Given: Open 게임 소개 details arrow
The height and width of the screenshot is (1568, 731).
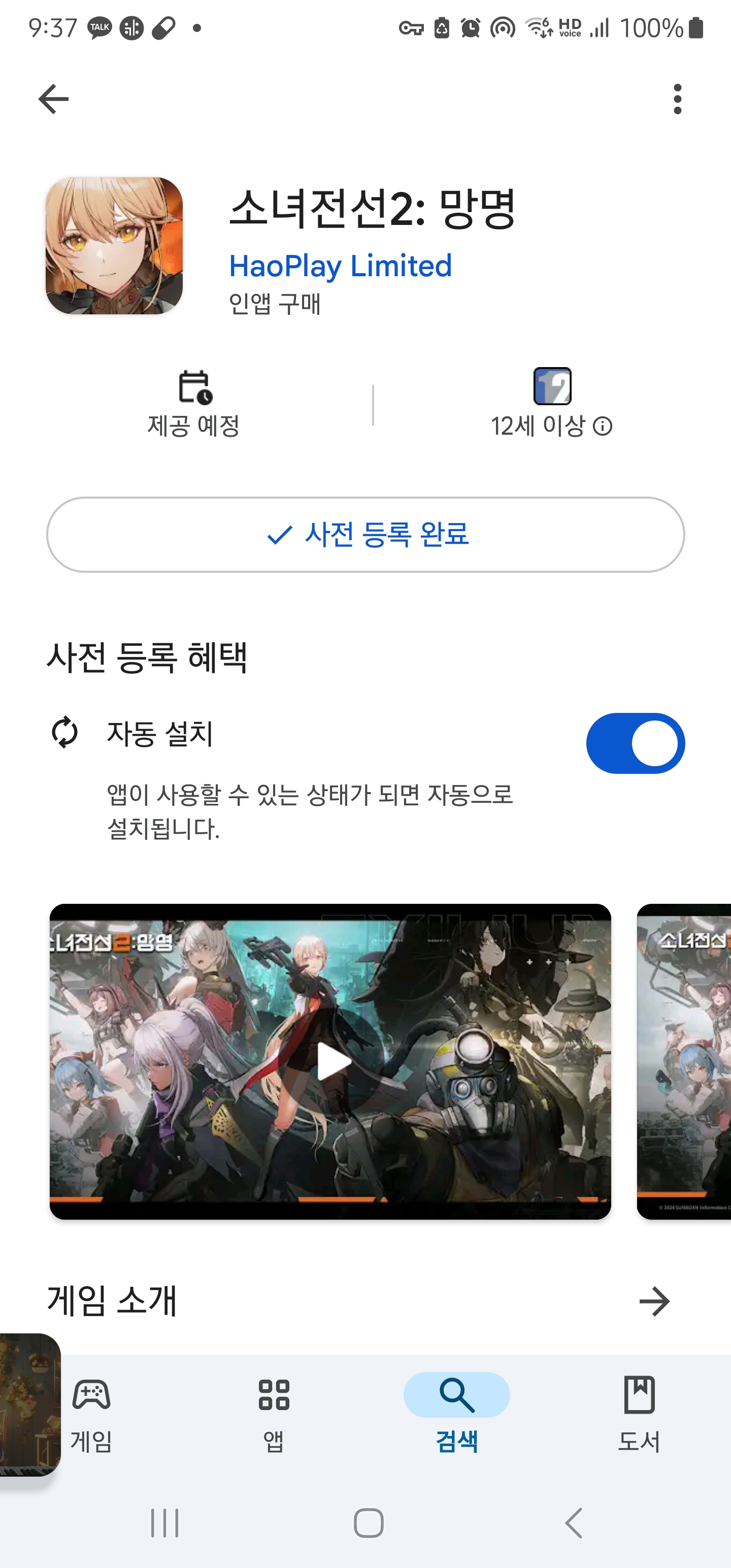Looking at the screenshot, I should [654, 1301].
